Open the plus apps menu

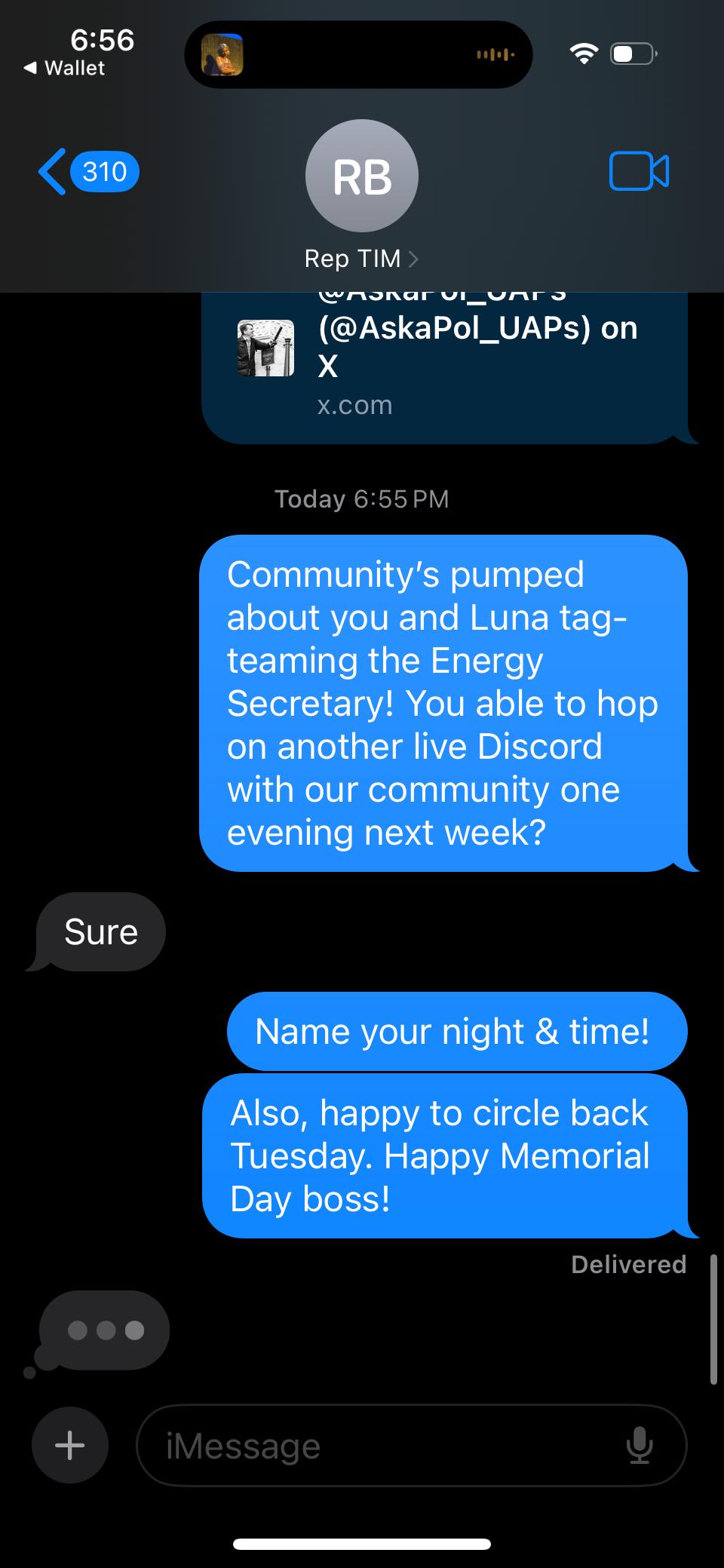pos(70,1445)
